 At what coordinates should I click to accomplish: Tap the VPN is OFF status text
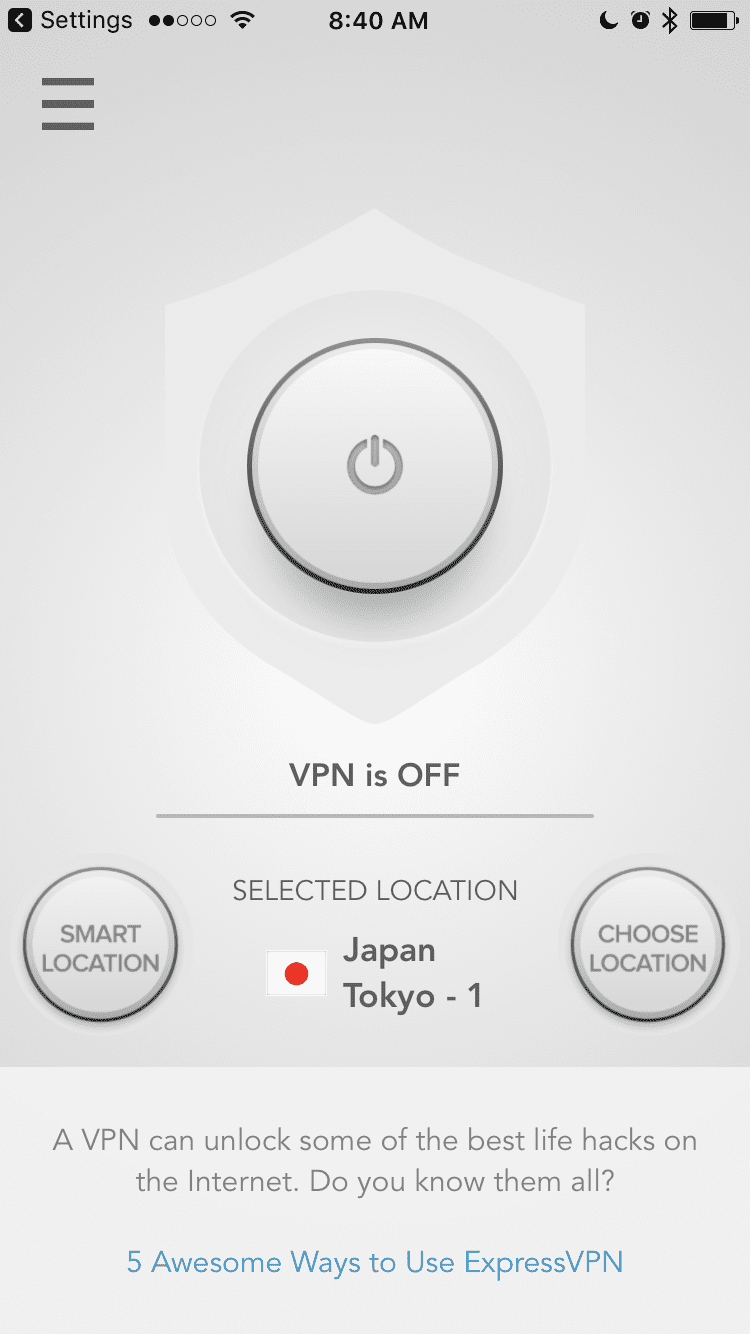point(374,774)
